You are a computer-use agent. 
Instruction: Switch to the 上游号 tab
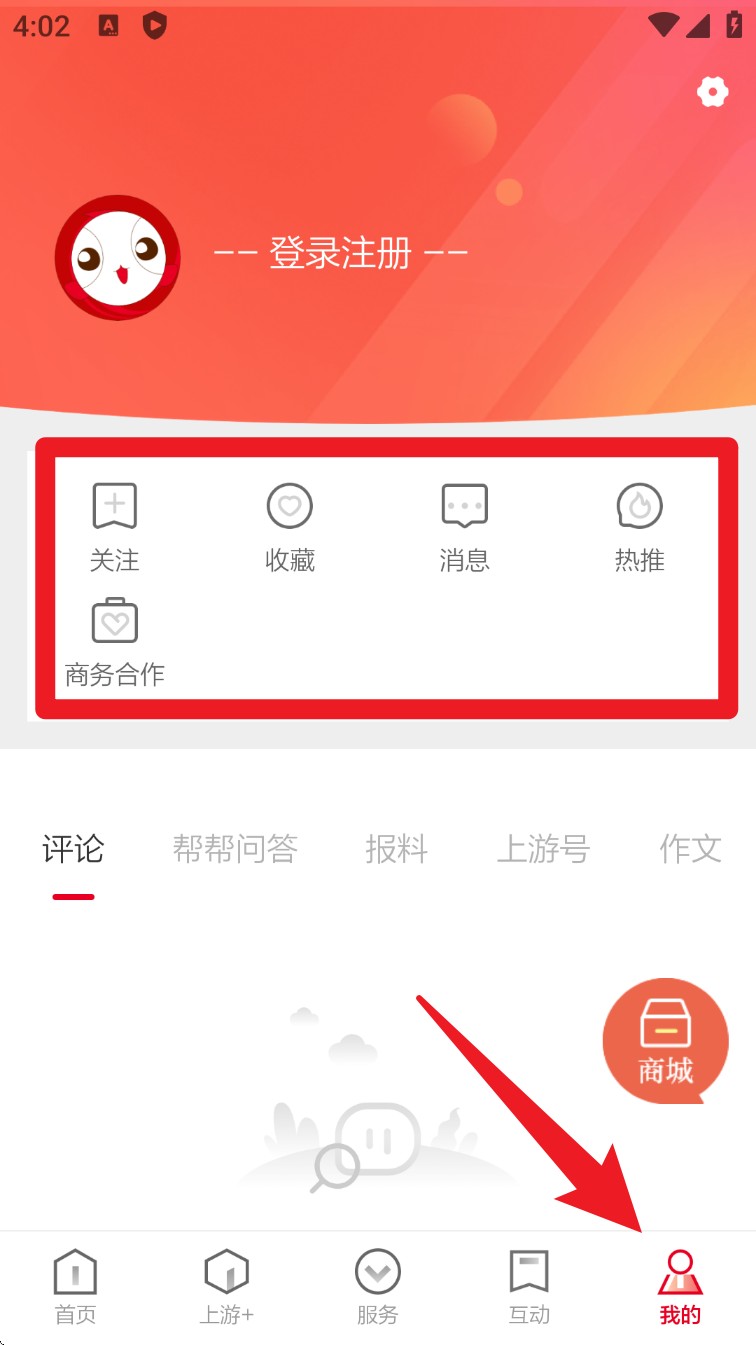(543, 850)
